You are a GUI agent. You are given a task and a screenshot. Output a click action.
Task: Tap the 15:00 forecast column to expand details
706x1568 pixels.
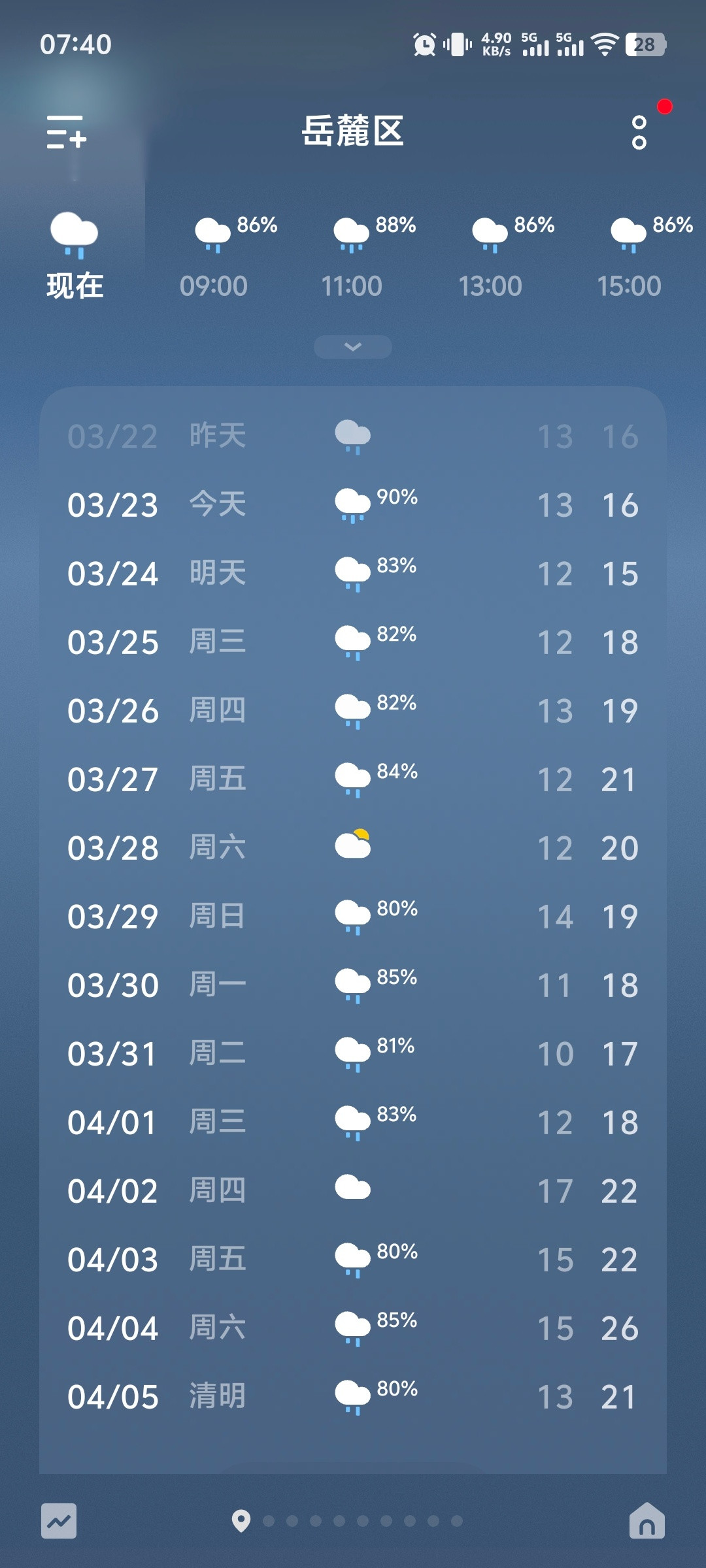(629, 255)
